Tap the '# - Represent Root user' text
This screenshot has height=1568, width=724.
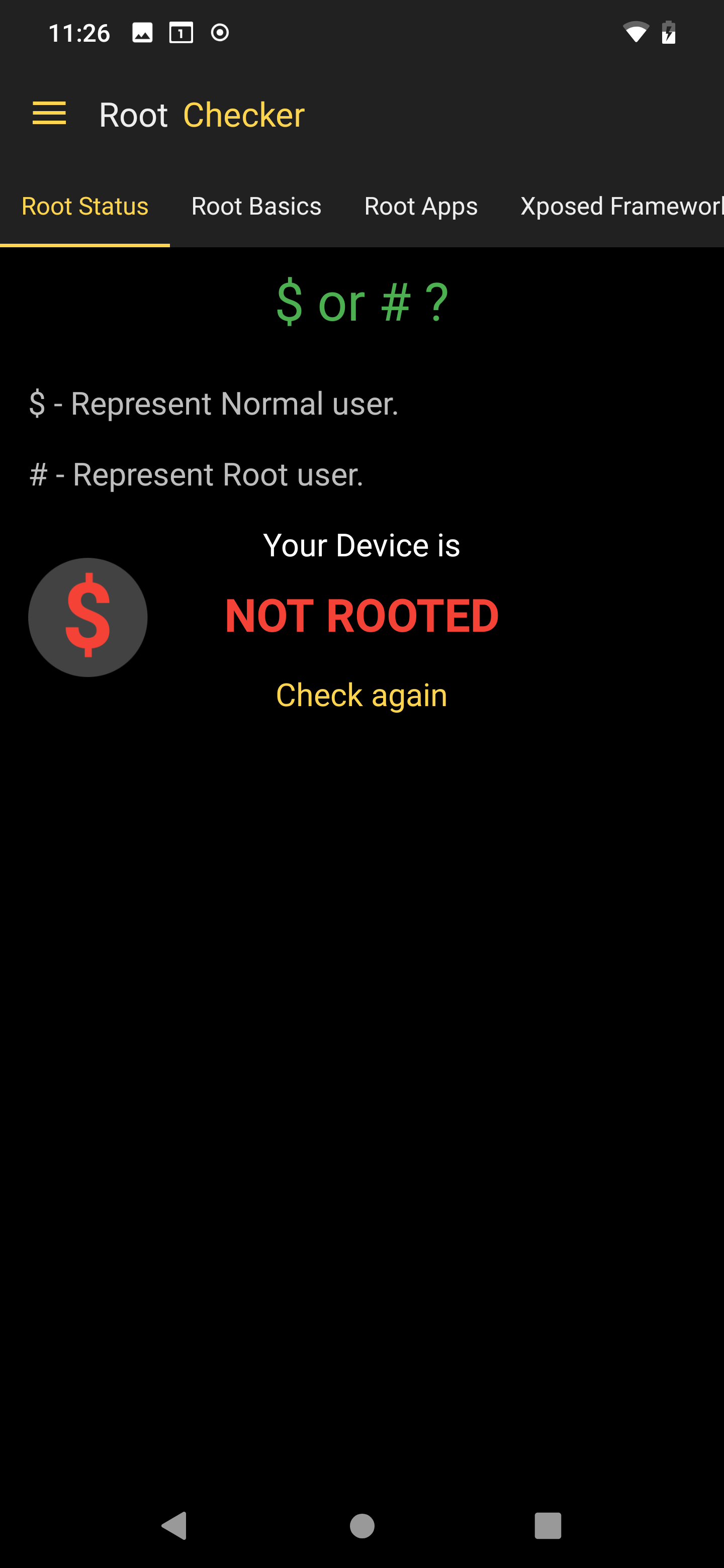(x=196, y=474)
